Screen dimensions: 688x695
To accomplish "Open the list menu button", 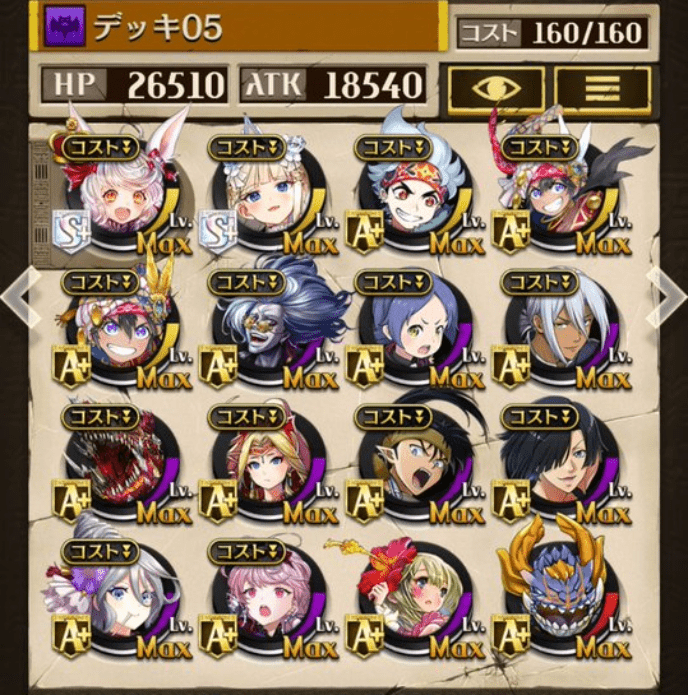I will click(x=602, y=88).
